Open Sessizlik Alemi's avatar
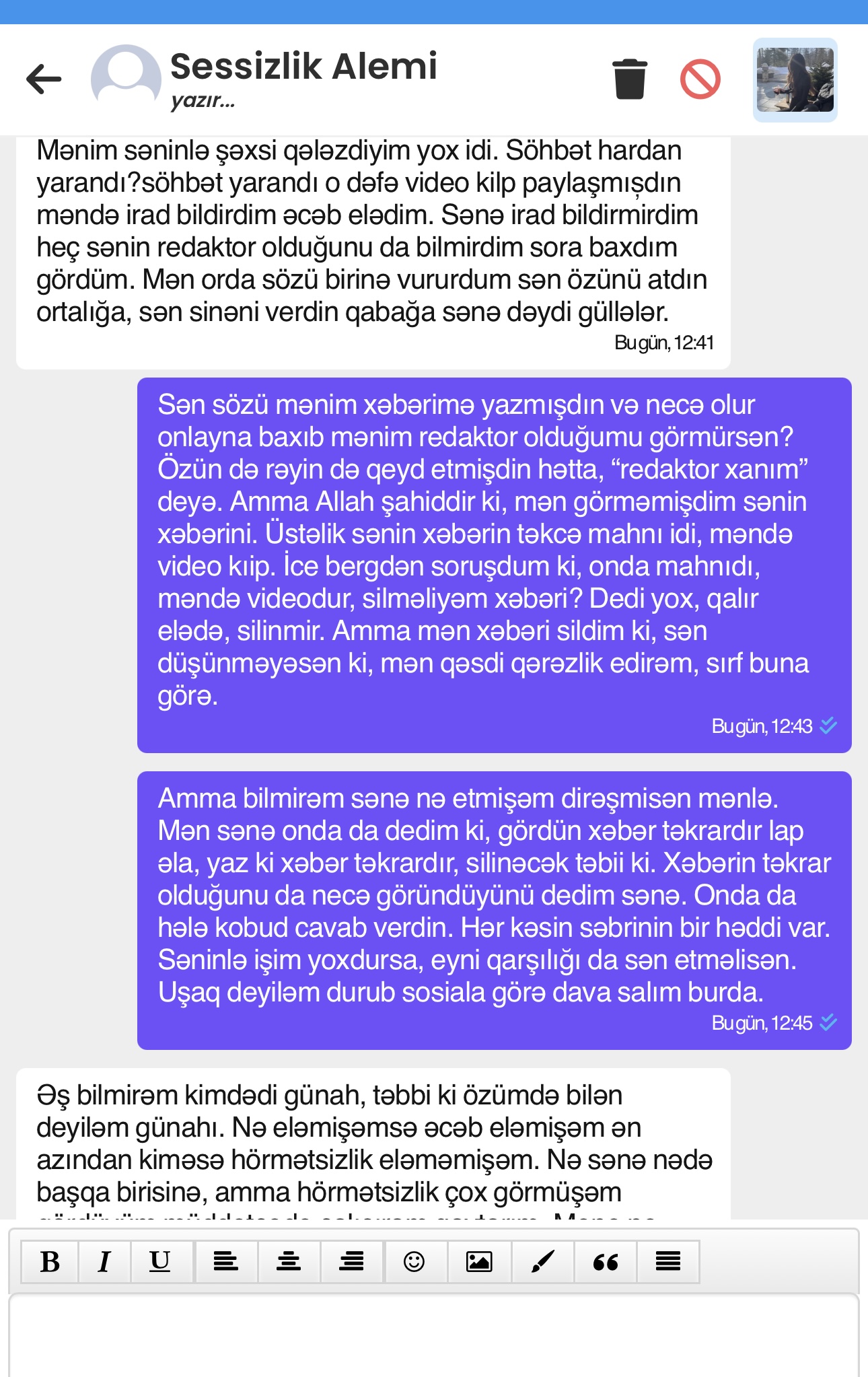 [x=126, y=78]
